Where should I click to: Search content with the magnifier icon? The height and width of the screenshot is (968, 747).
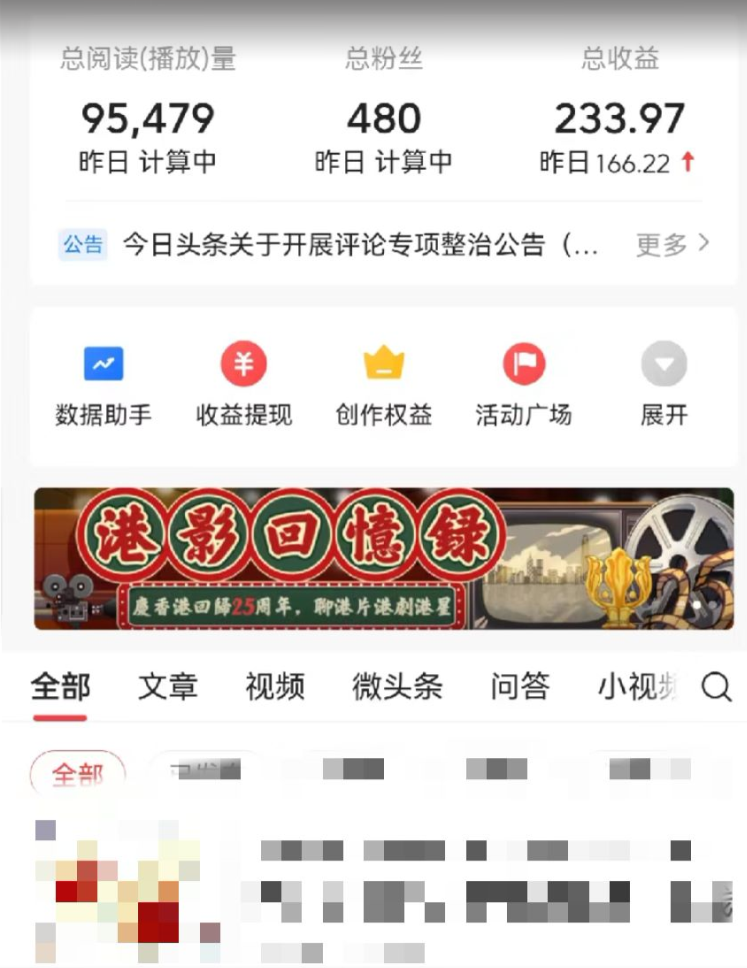pos(716,687)
